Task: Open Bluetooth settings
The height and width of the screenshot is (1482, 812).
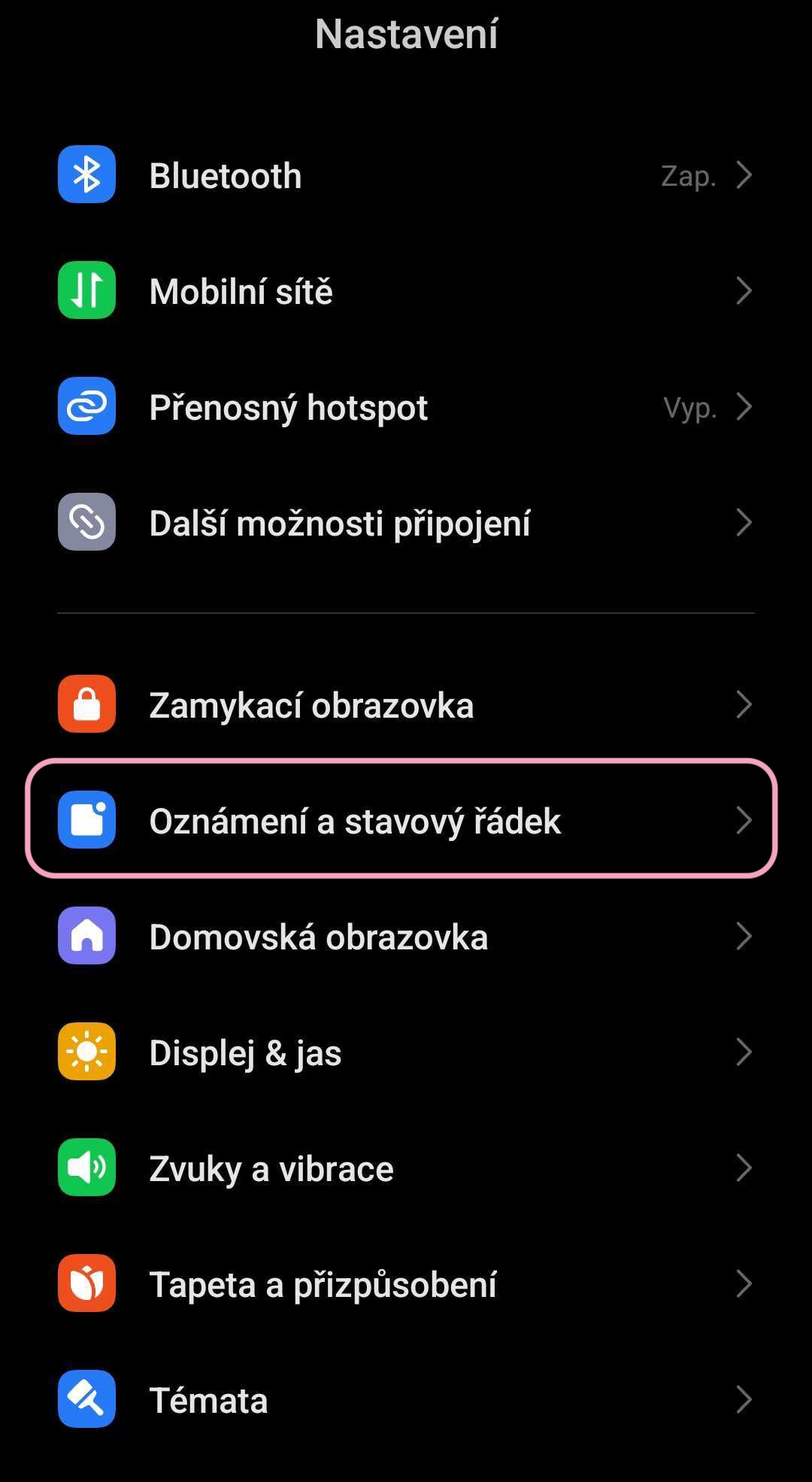Action: [x=406, y=175]
